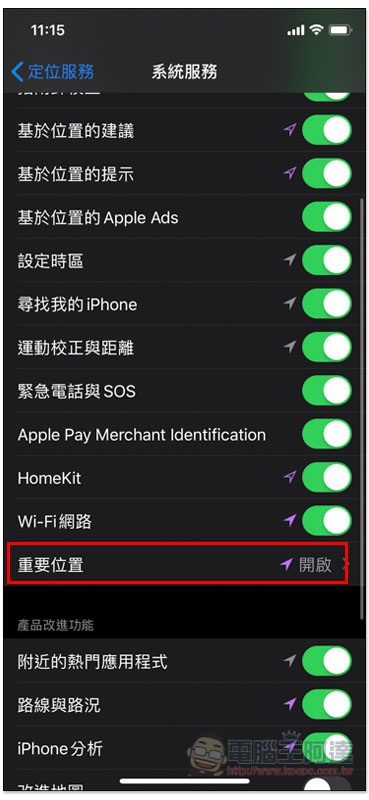Disable 基於位置的提示
Screen dimensions: 369x800
[327, 174]
